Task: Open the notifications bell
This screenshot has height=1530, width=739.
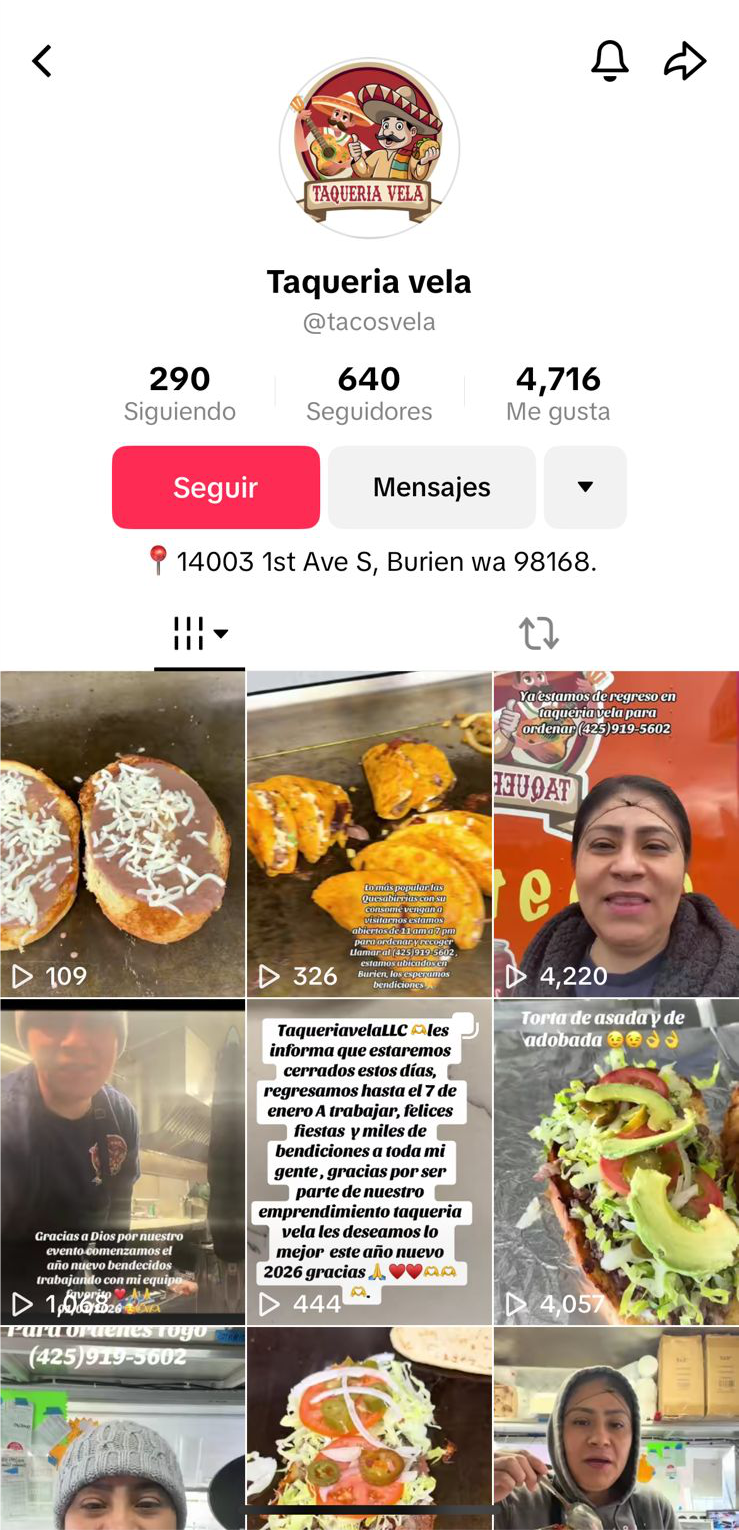Action: click(609, 61)
